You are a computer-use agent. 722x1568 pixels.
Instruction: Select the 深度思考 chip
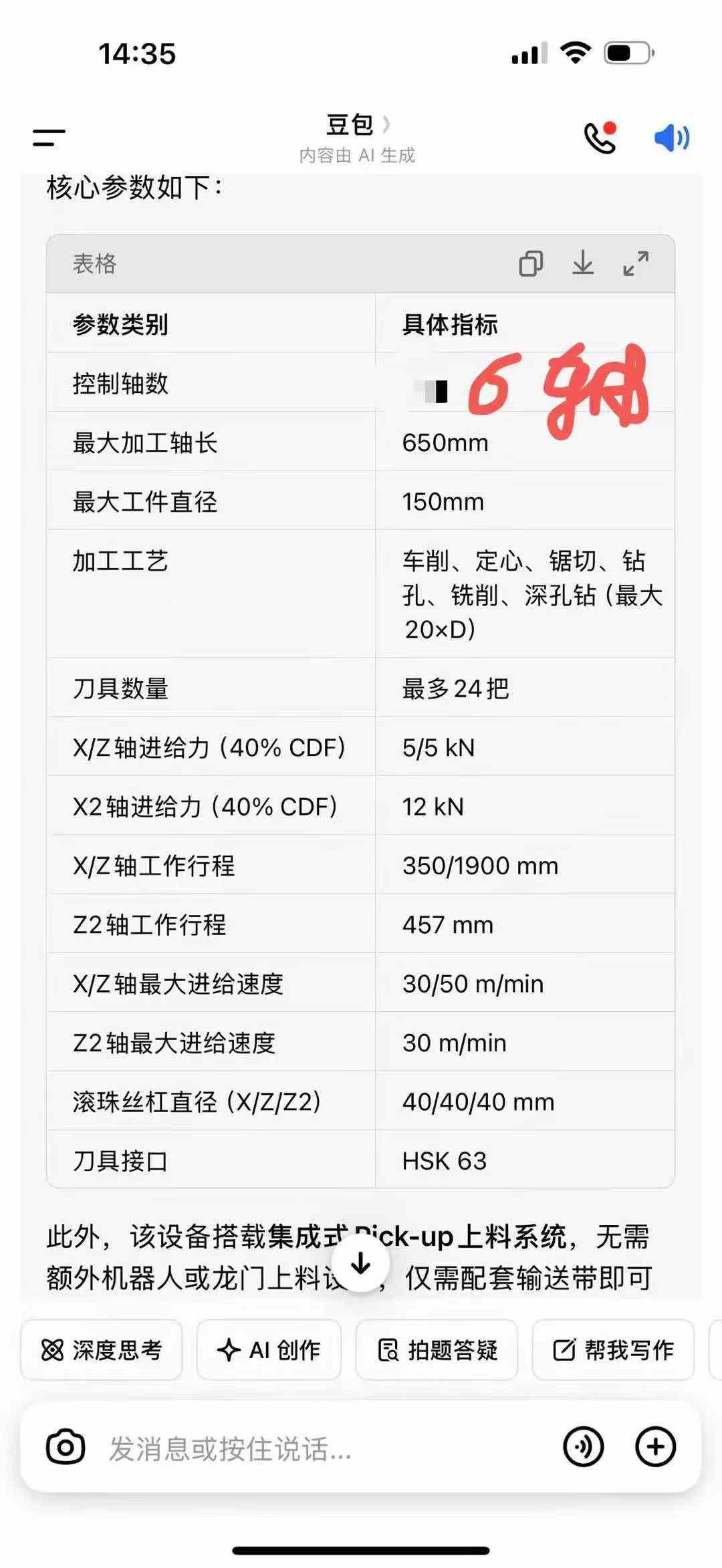[x=102, y=1350]
